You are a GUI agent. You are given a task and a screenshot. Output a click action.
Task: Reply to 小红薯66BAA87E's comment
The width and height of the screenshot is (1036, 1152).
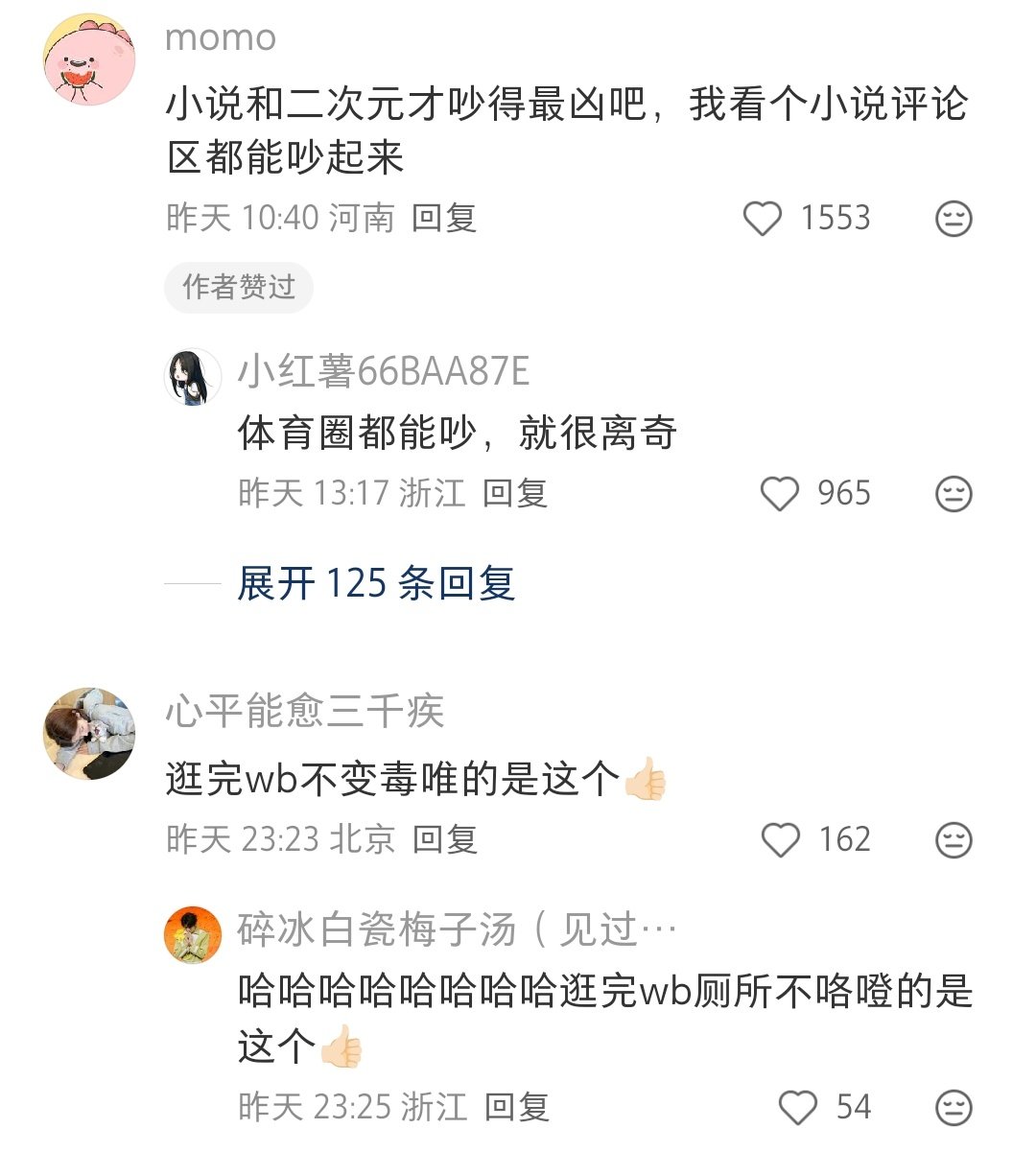[x=515, y=494]
